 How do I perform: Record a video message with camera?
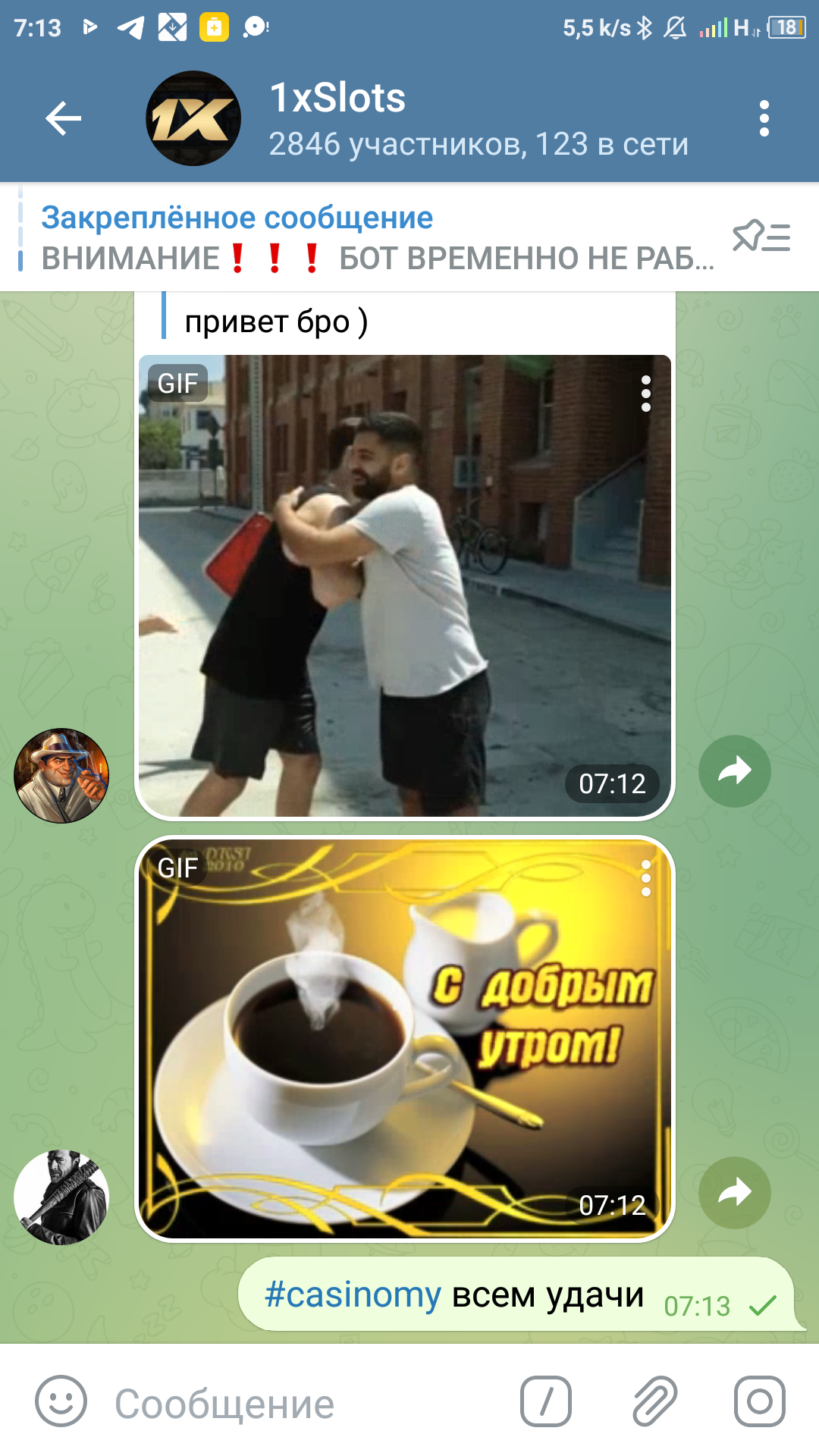[759, 1401]
